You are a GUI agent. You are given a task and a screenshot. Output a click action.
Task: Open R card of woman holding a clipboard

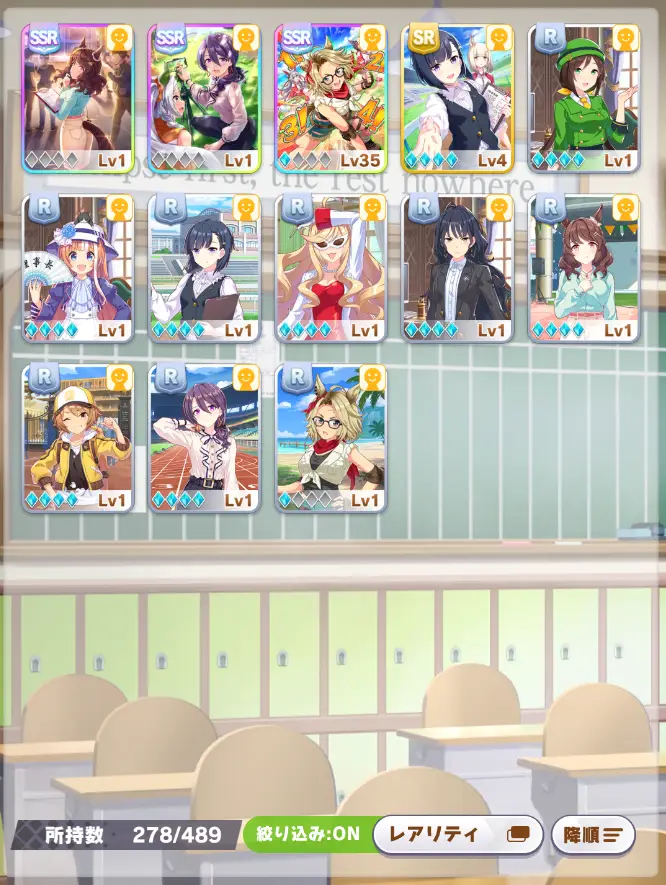tap(204, 268)
